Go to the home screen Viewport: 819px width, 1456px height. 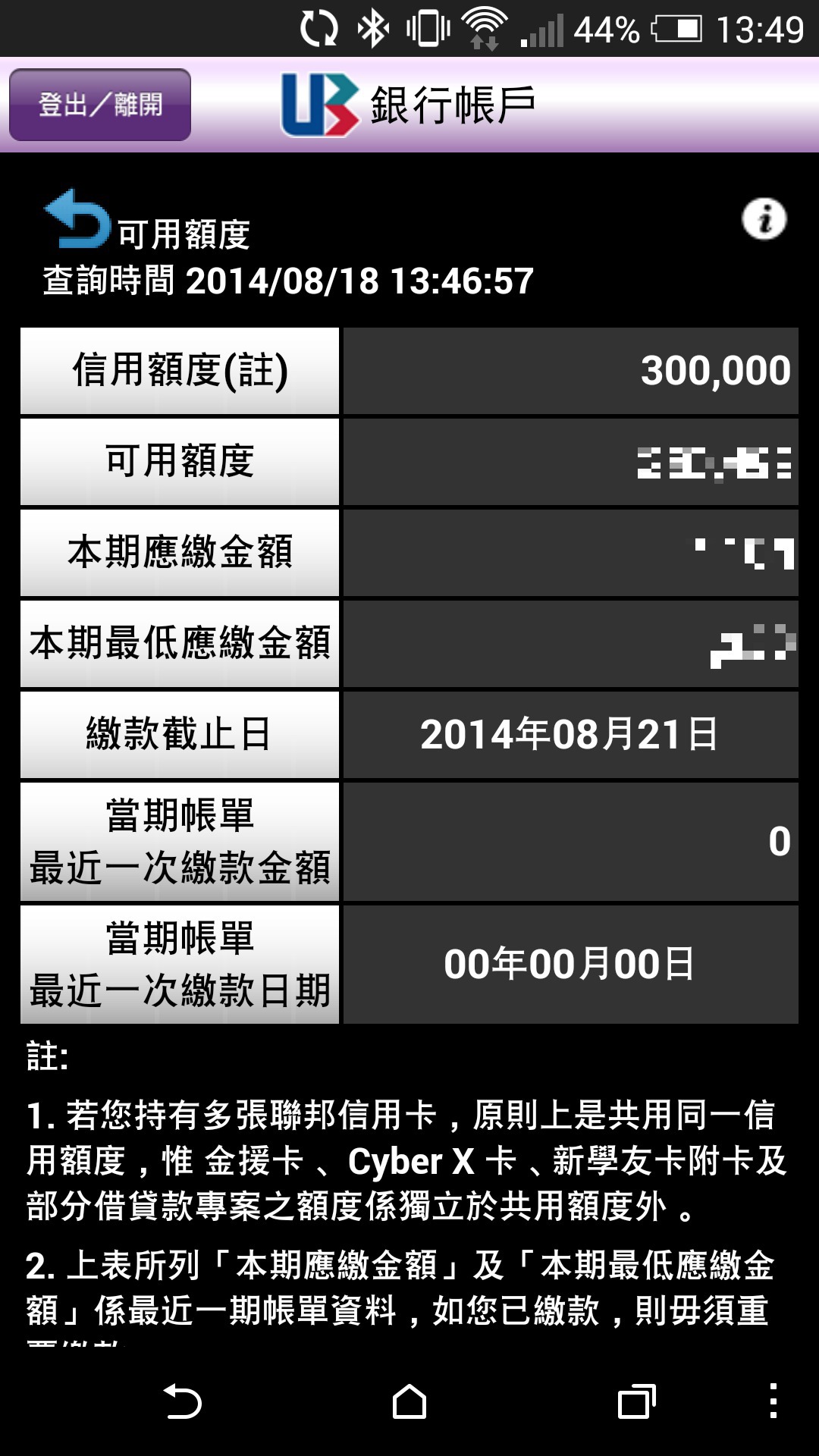tap(409, 1401)
